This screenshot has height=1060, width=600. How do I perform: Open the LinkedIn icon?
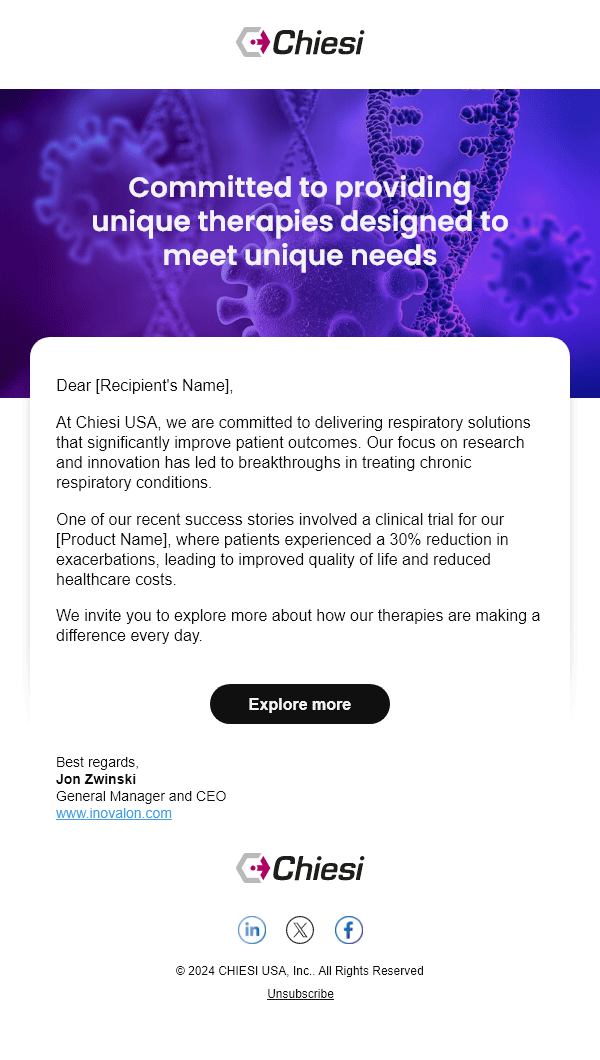click(252, 930)
